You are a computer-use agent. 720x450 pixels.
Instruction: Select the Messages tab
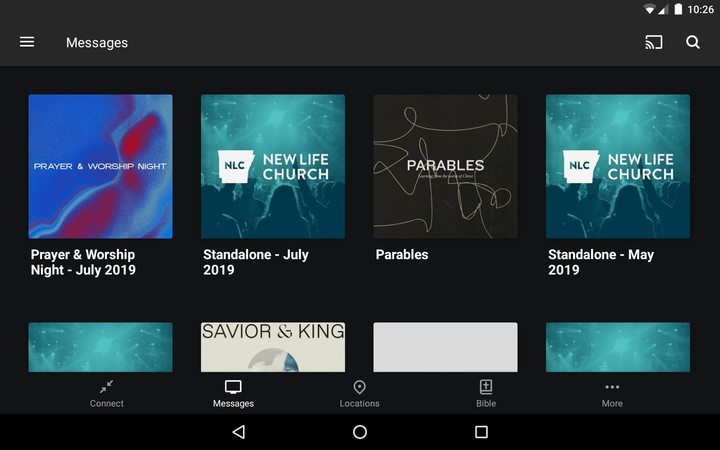[233, 393]
